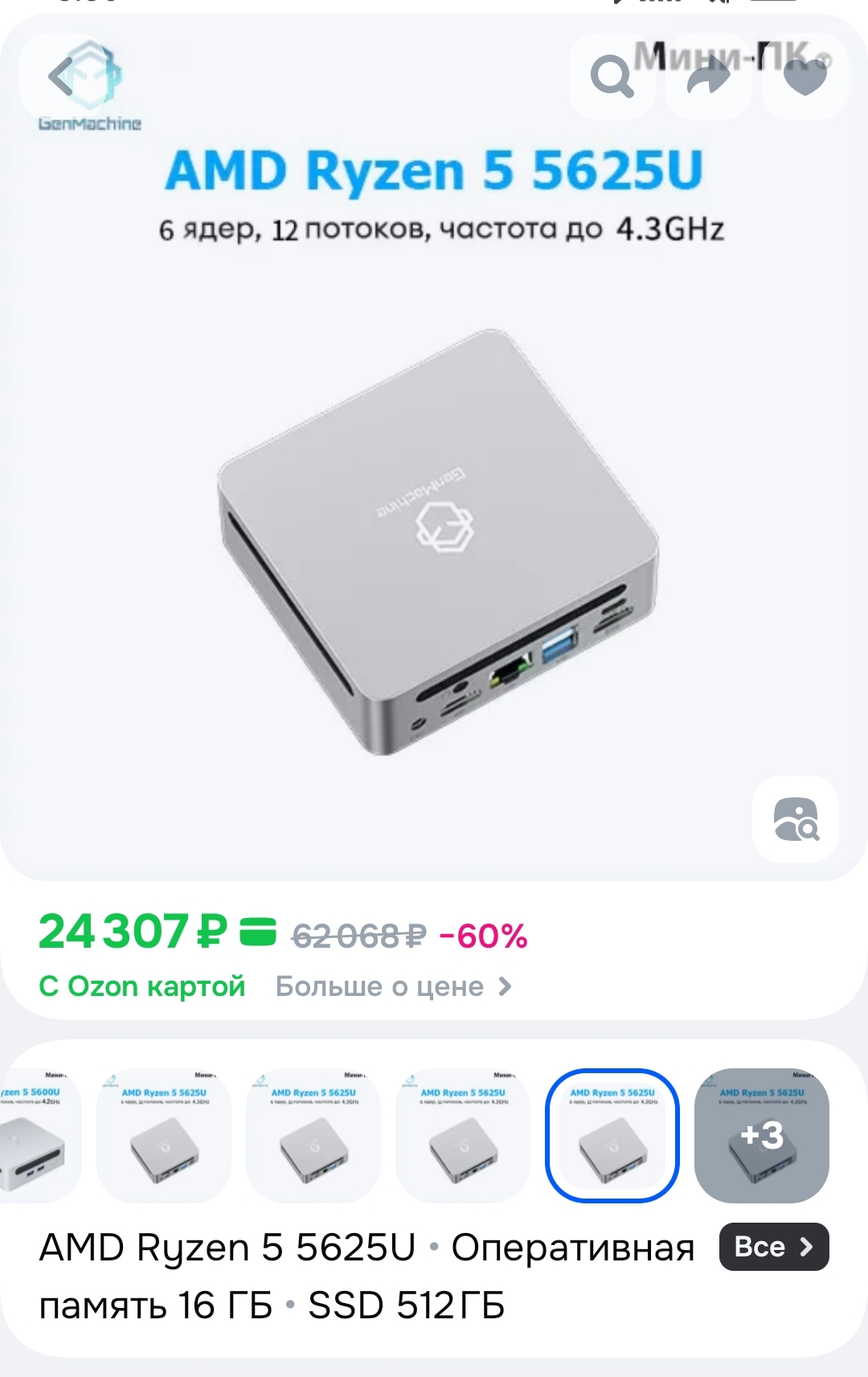Image resolution: width=868 pixels, height=1377 pixels.
Task: Go back from this product page
Action: coord(63,78)
